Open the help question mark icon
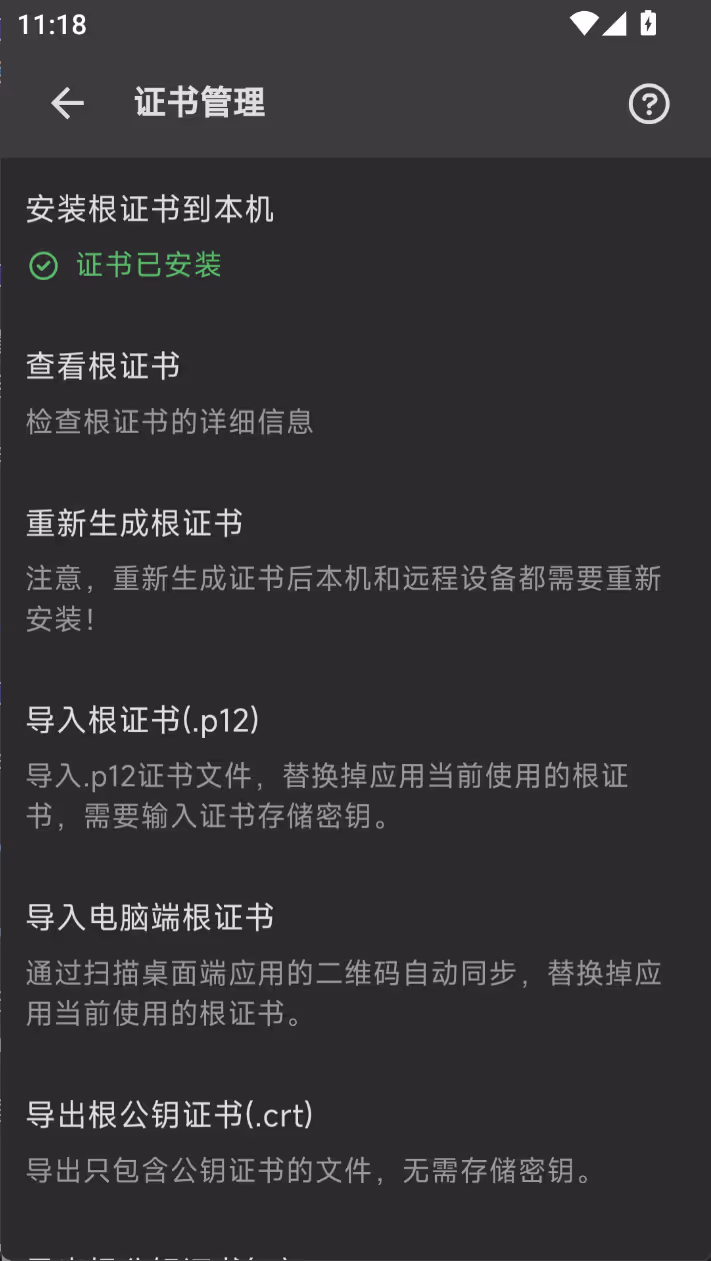The image size is (711, 1261). (648, 103)
